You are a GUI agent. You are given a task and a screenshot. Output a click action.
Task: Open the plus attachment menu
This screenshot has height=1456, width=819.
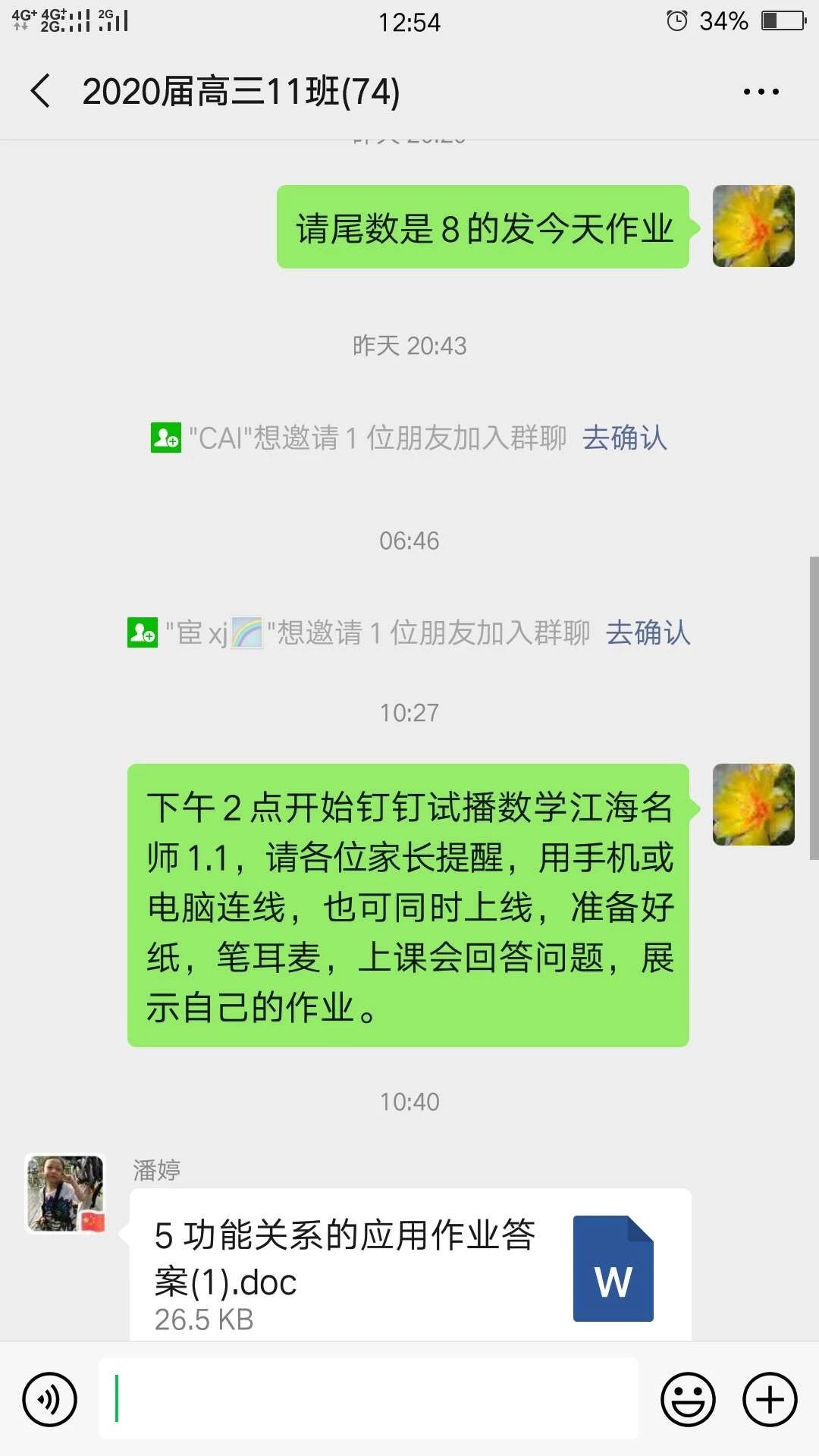[770, 1399]
